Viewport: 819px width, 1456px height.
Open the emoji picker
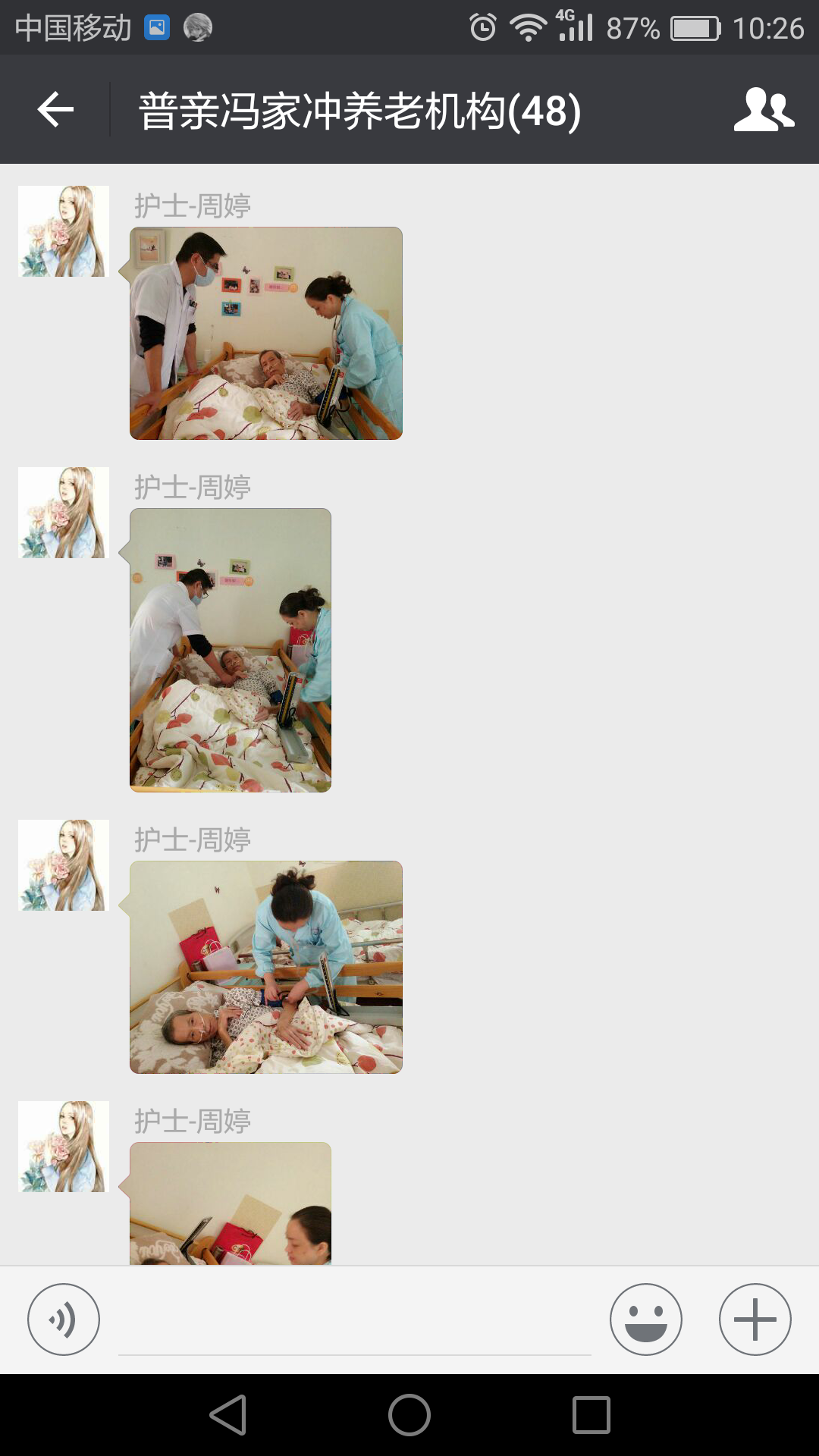pyautogui.click(x=645, y=1319)
